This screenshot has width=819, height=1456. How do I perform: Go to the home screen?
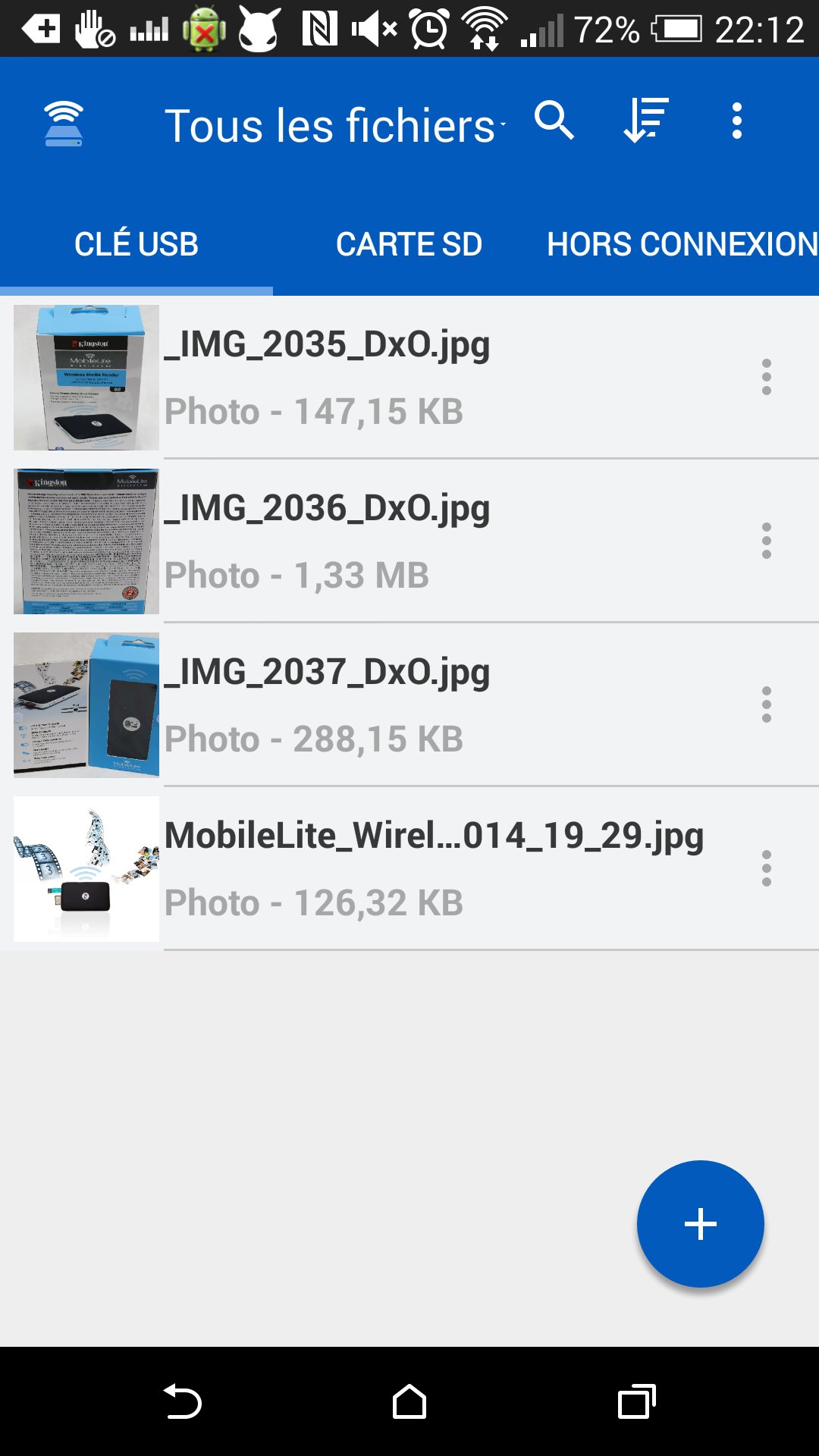[x=409, y=1401]
